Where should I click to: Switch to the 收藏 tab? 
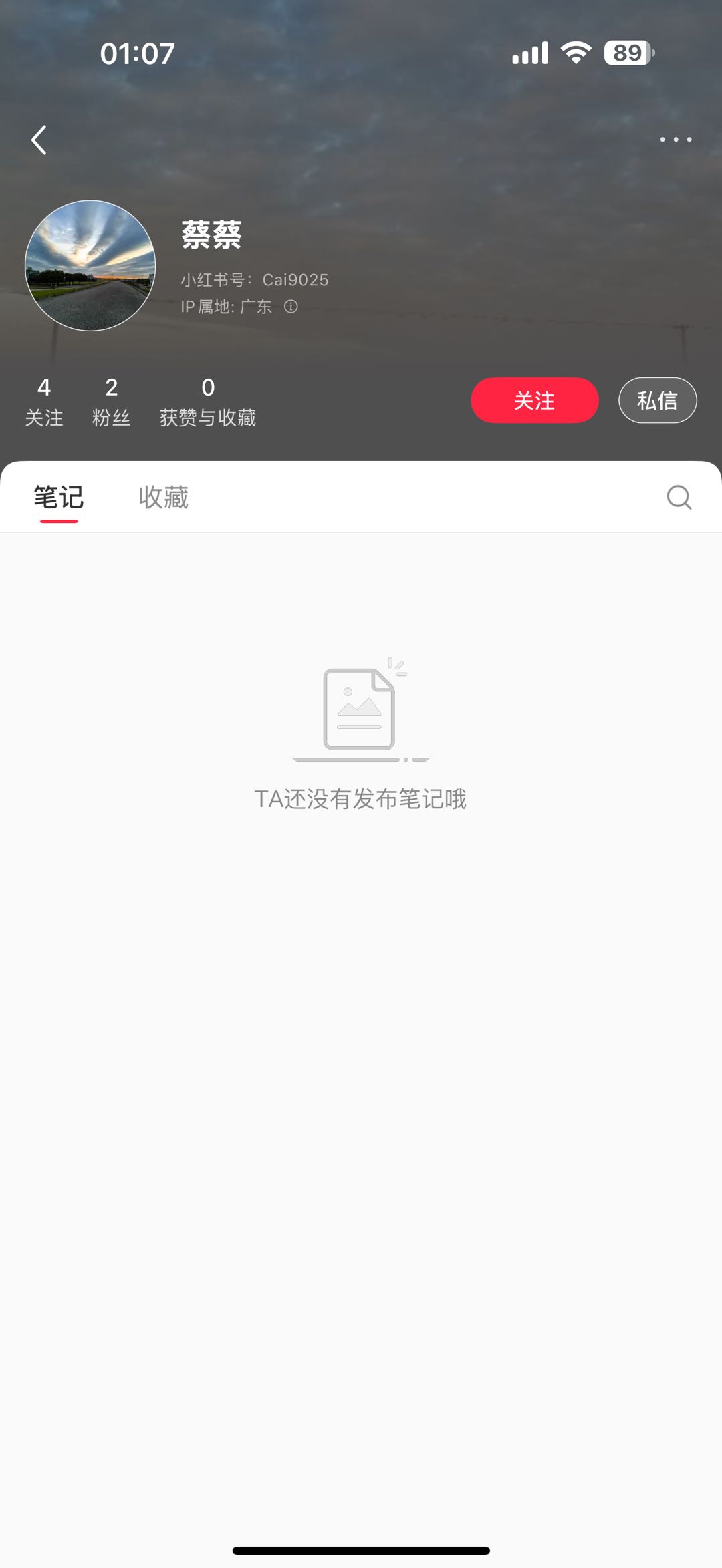point(164,498)
